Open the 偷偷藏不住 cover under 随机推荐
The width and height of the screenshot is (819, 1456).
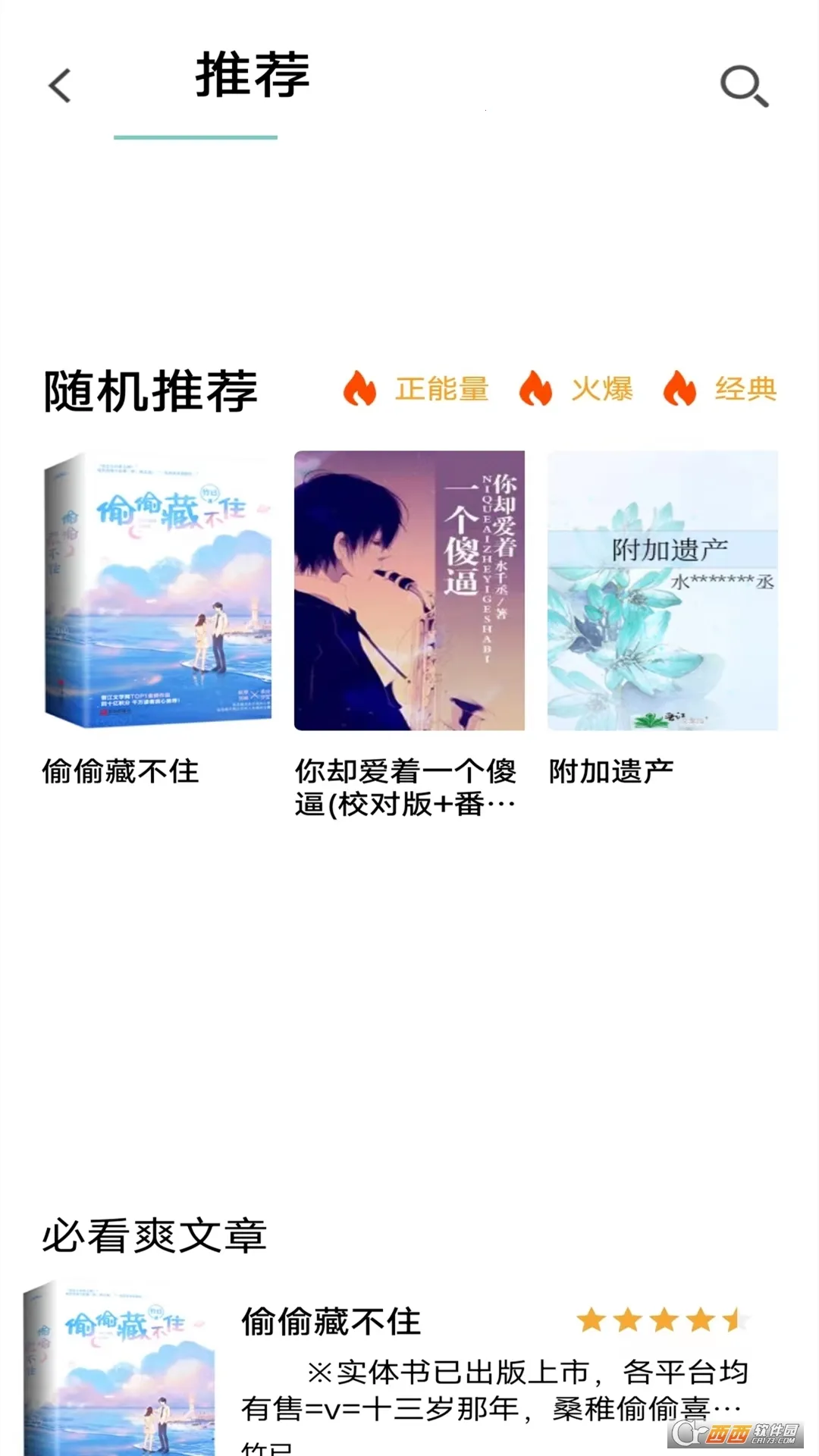(x=158, y=591)
